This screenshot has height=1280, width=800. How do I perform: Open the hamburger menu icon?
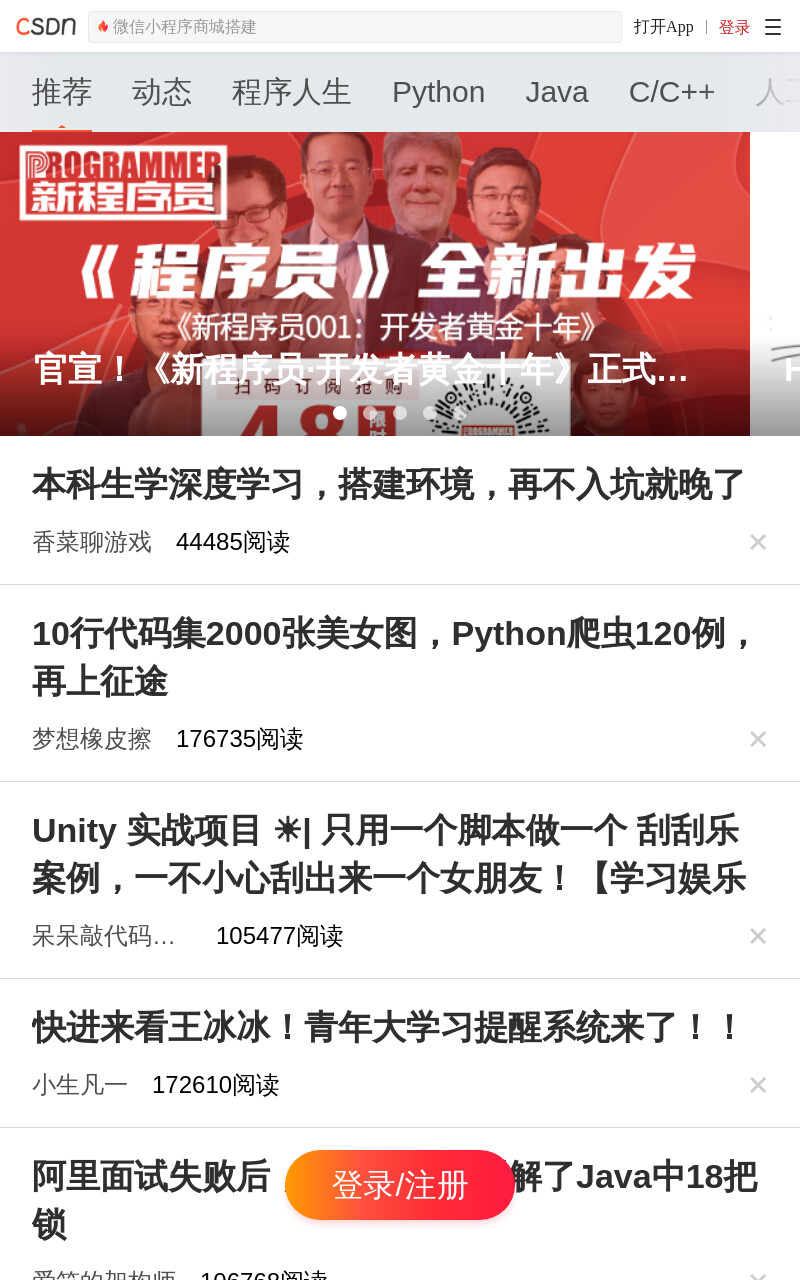point(773,27)
